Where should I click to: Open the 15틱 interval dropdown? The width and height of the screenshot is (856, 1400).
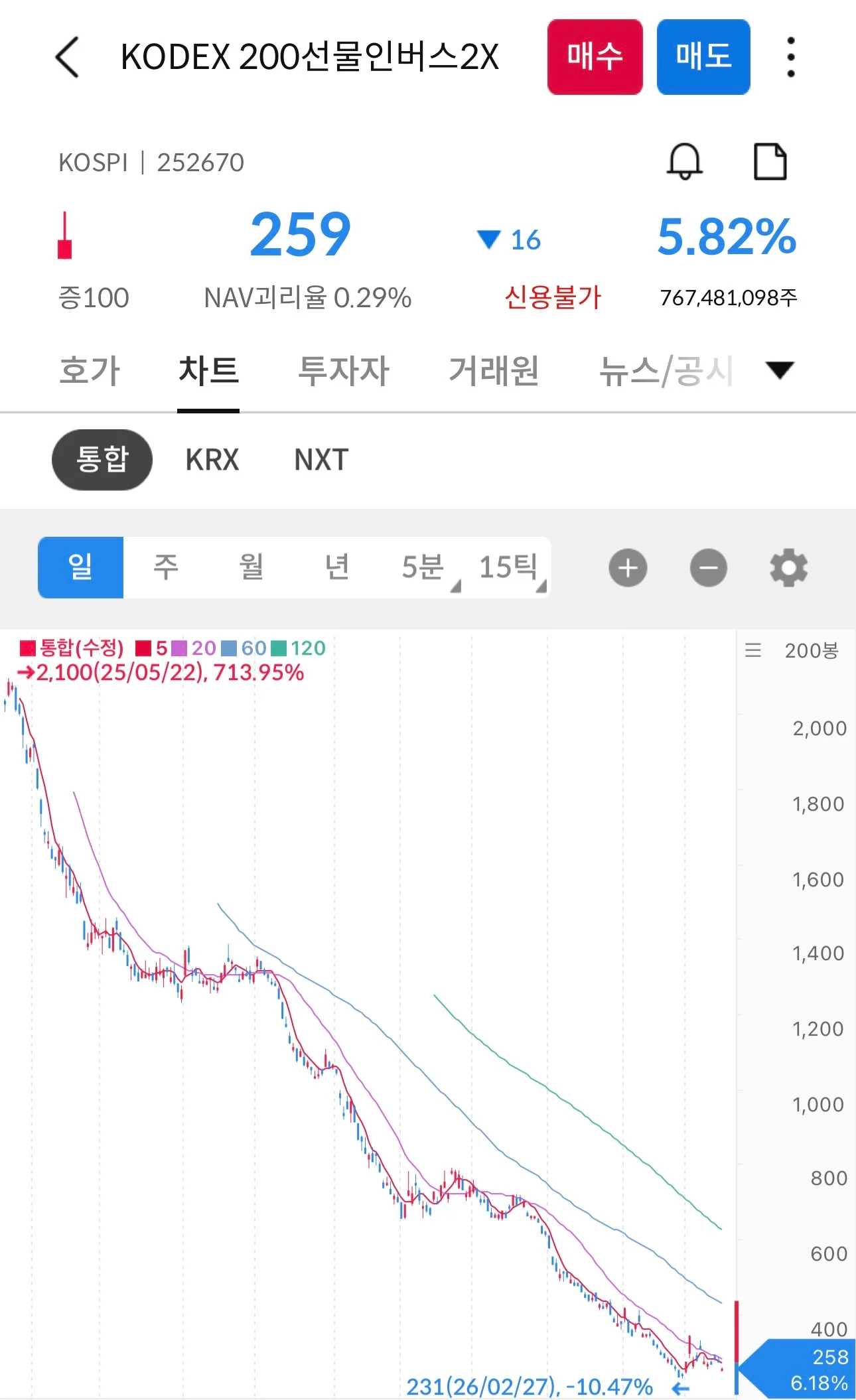pyautogui.click(x=511, y=568)
